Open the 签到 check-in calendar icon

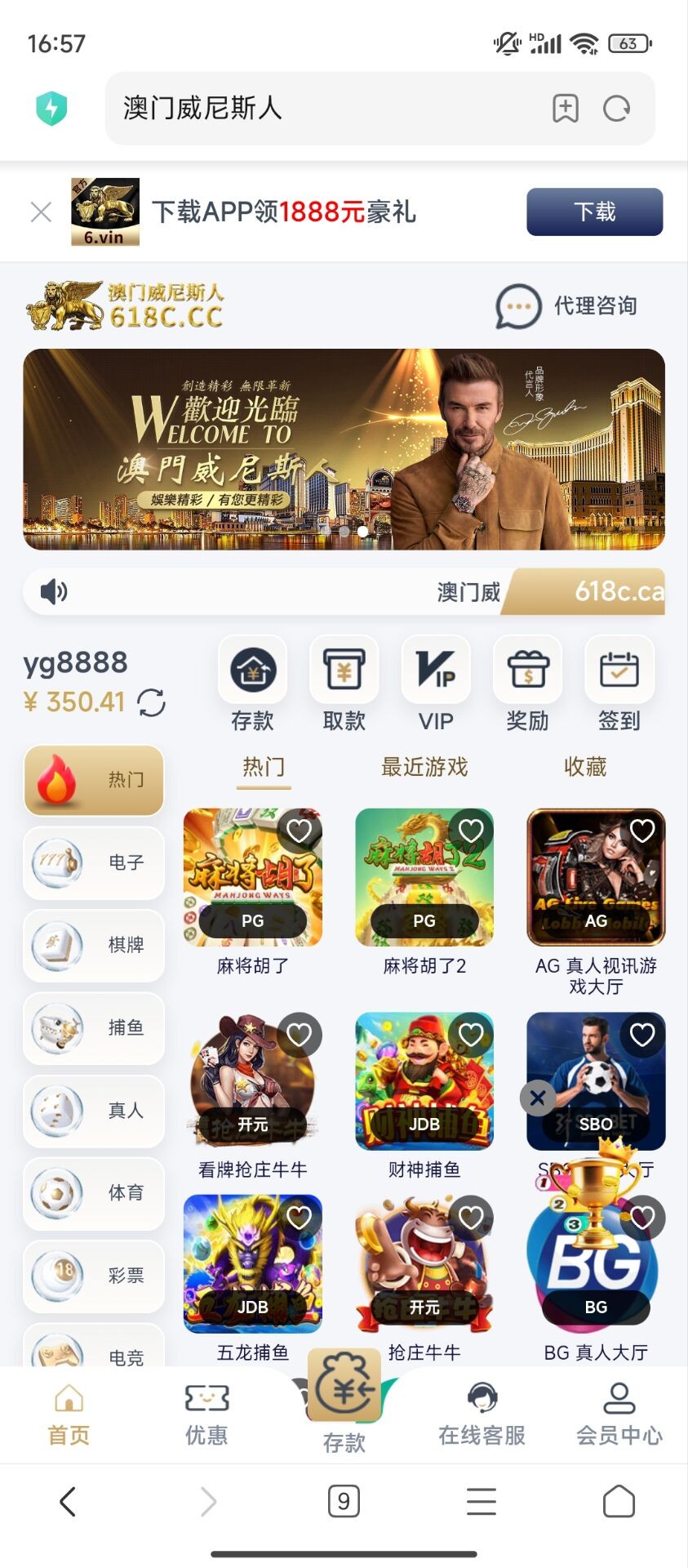pos(619,670)
